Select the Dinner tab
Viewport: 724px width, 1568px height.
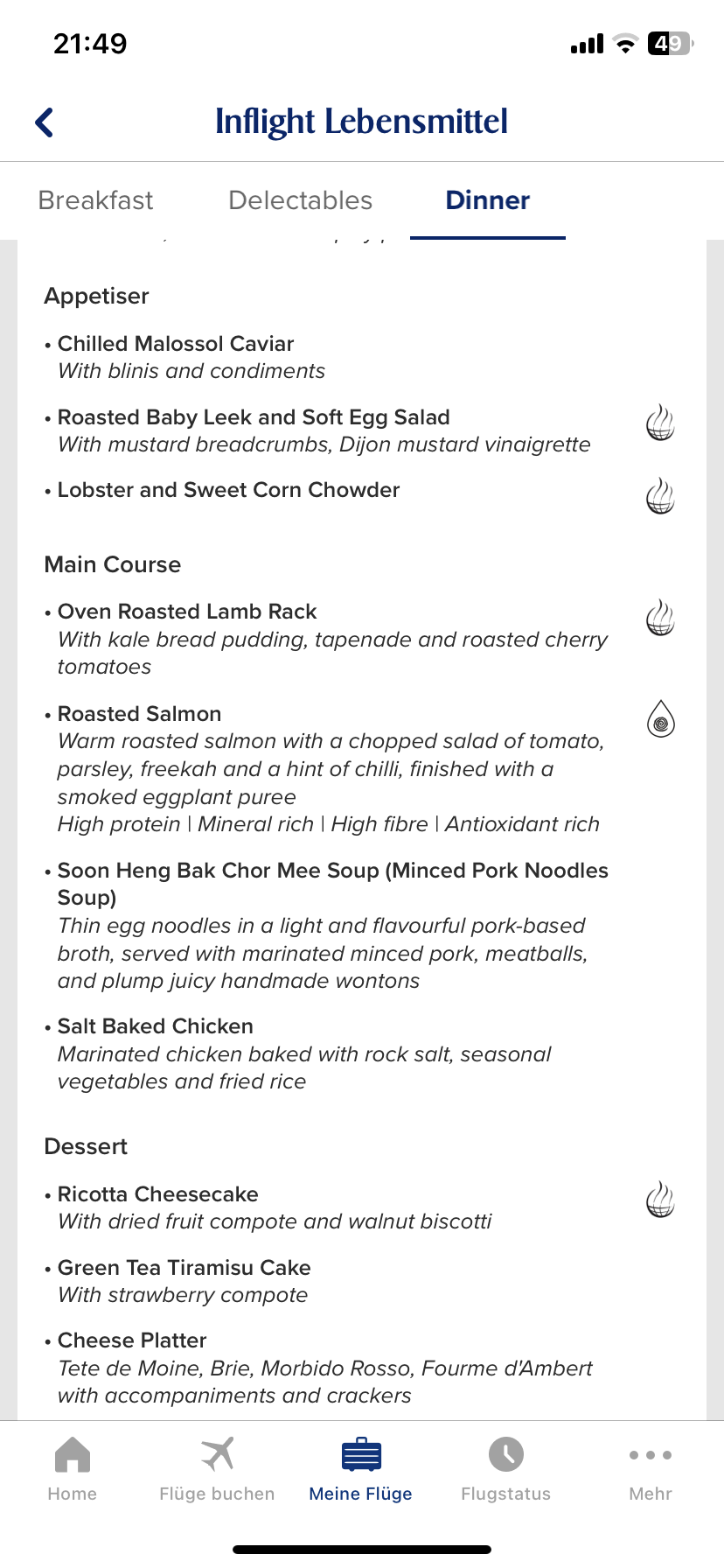click(487, 200)
